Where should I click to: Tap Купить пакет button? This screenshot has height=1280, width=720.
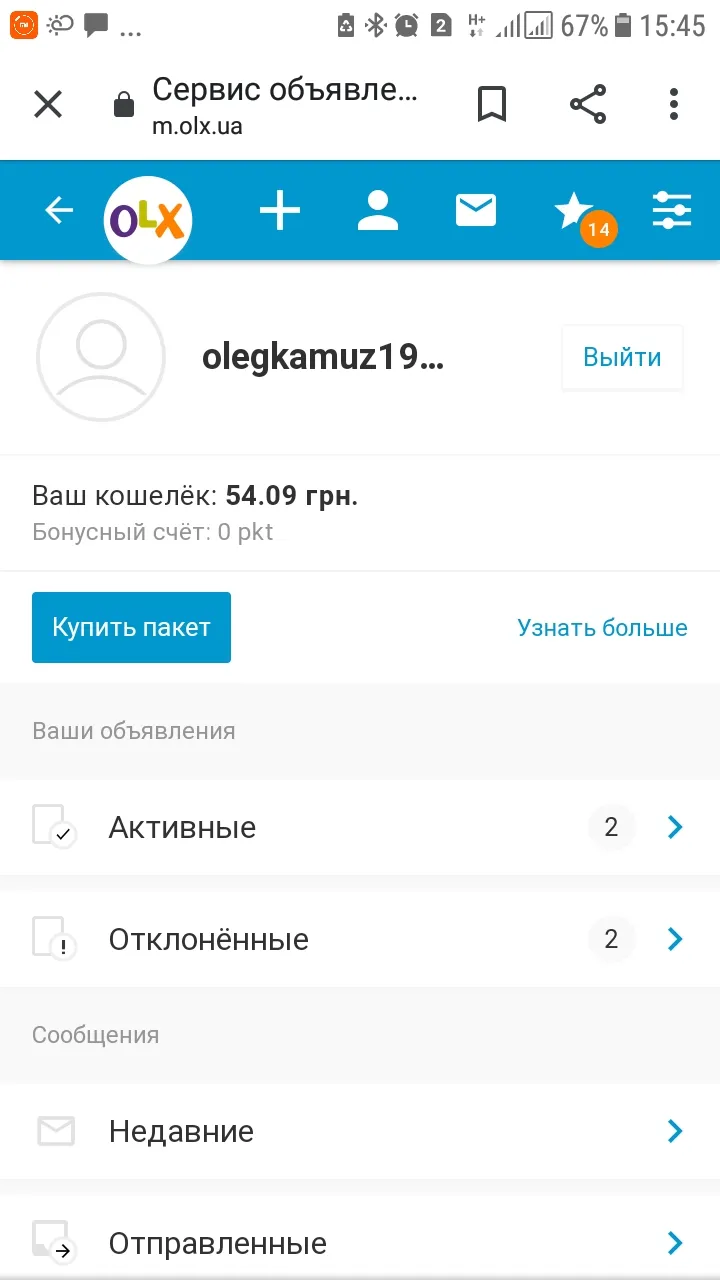click(131, 627)
